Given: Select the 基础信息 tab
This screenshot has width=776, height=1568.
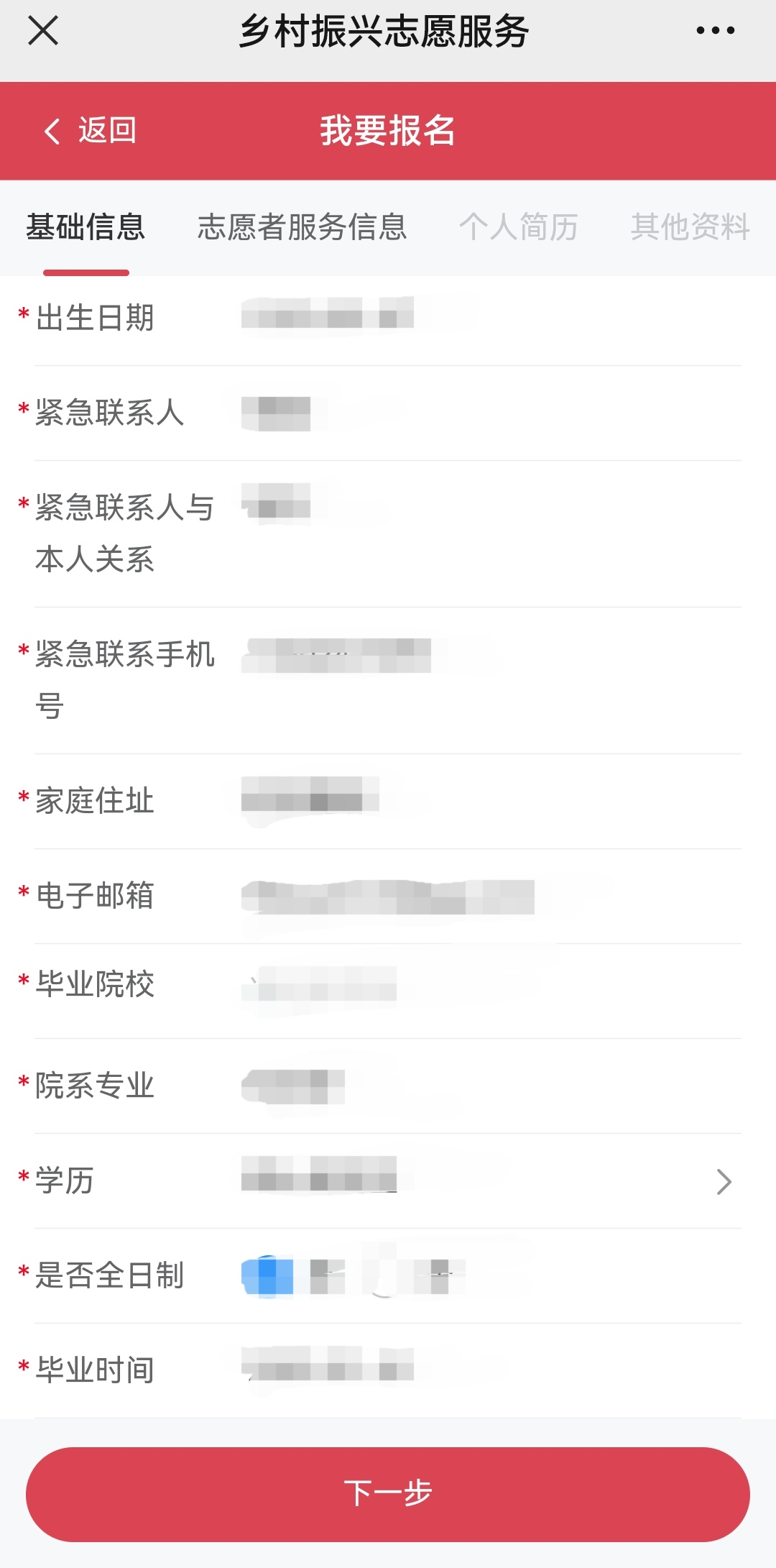Looking at the screenshot, I should (x=86, y=227).
